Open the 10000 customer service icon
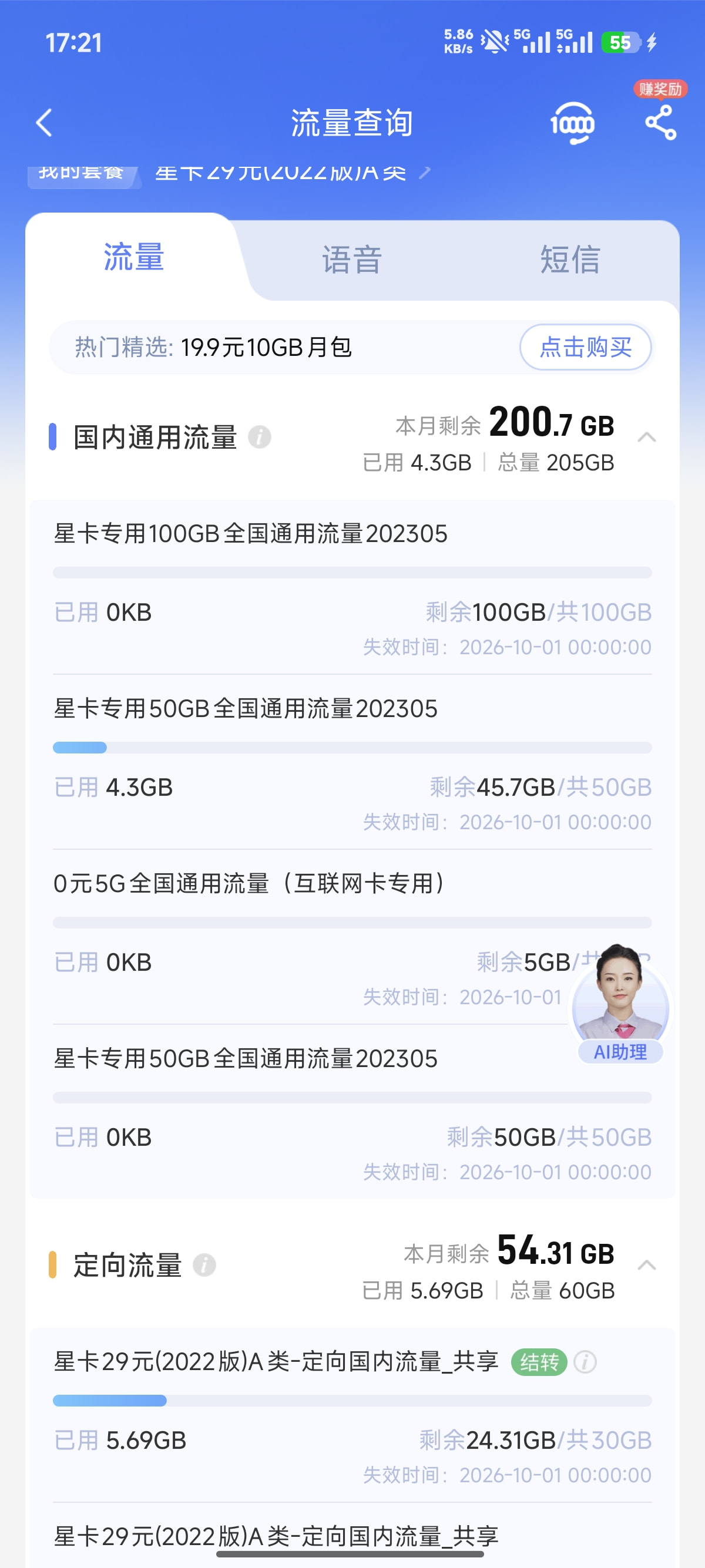This screenshot has width=705, height=1568. coord(572,123)
